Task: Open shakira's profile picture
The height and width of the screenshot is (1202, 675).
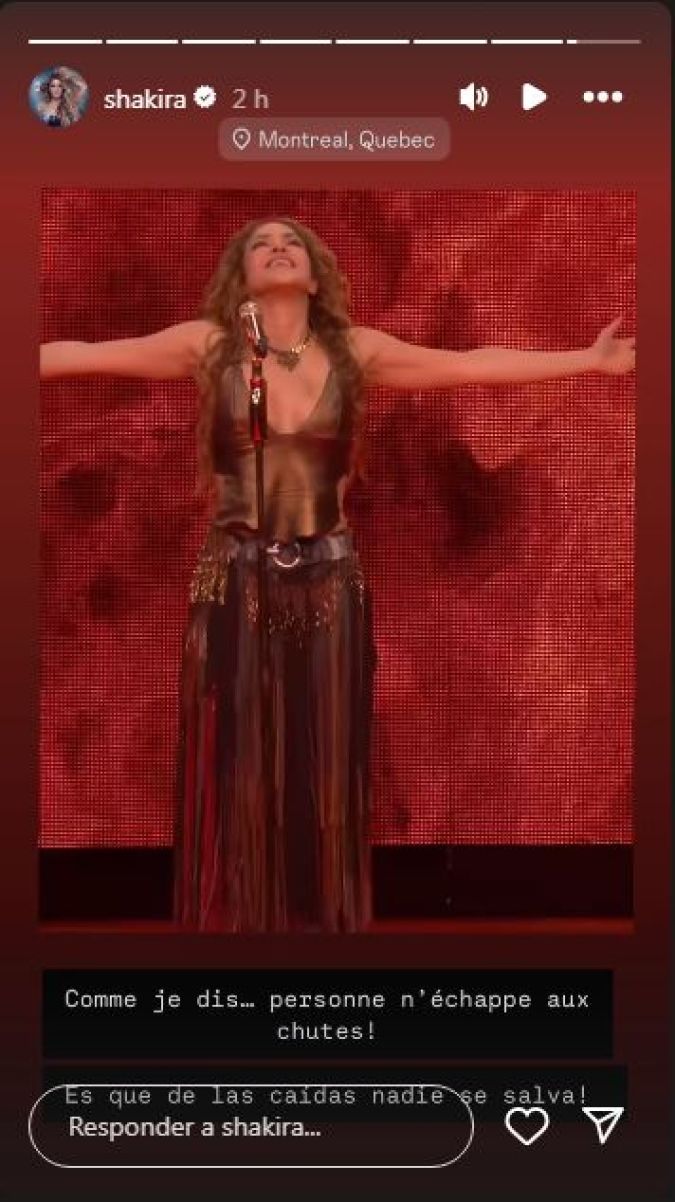Action: pyautogui.click(x=59, y=97)
